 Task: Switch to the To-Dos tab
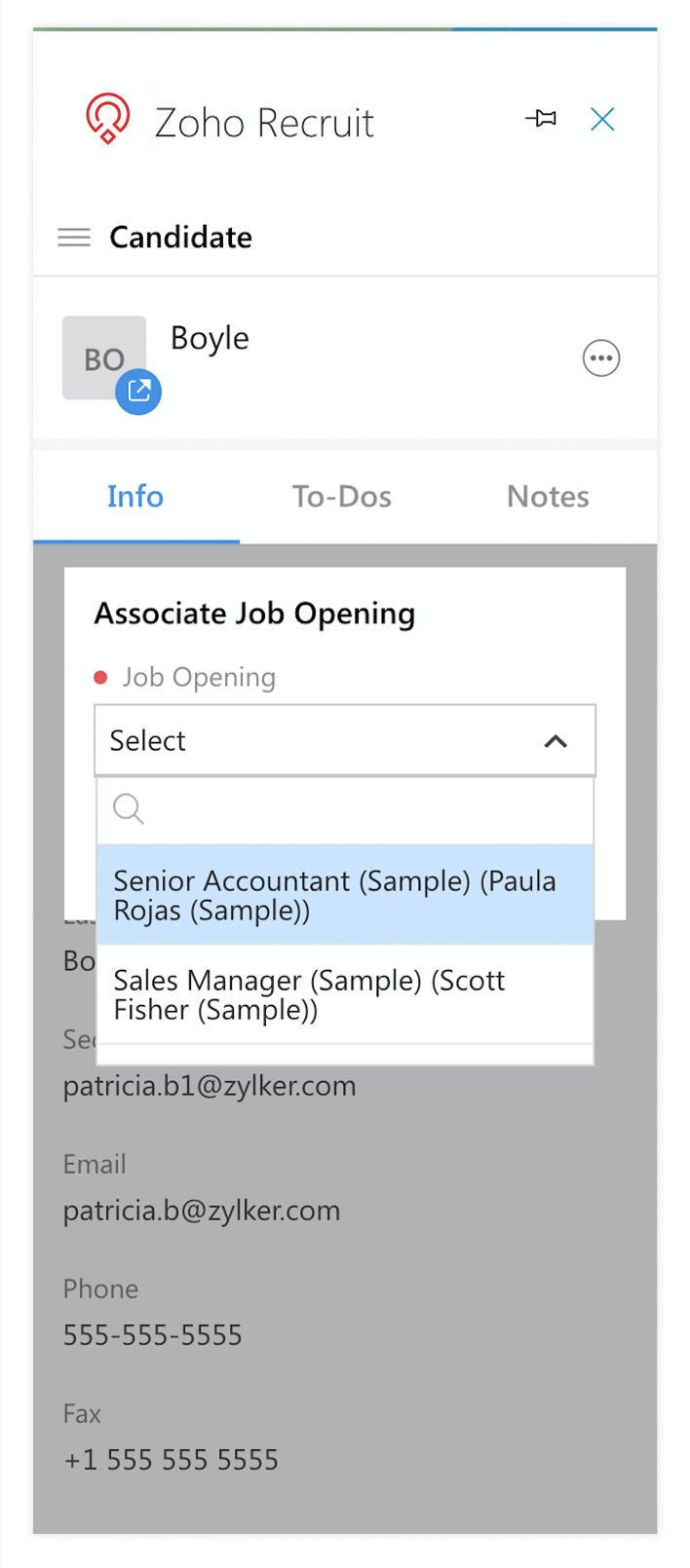coord(342,497)
